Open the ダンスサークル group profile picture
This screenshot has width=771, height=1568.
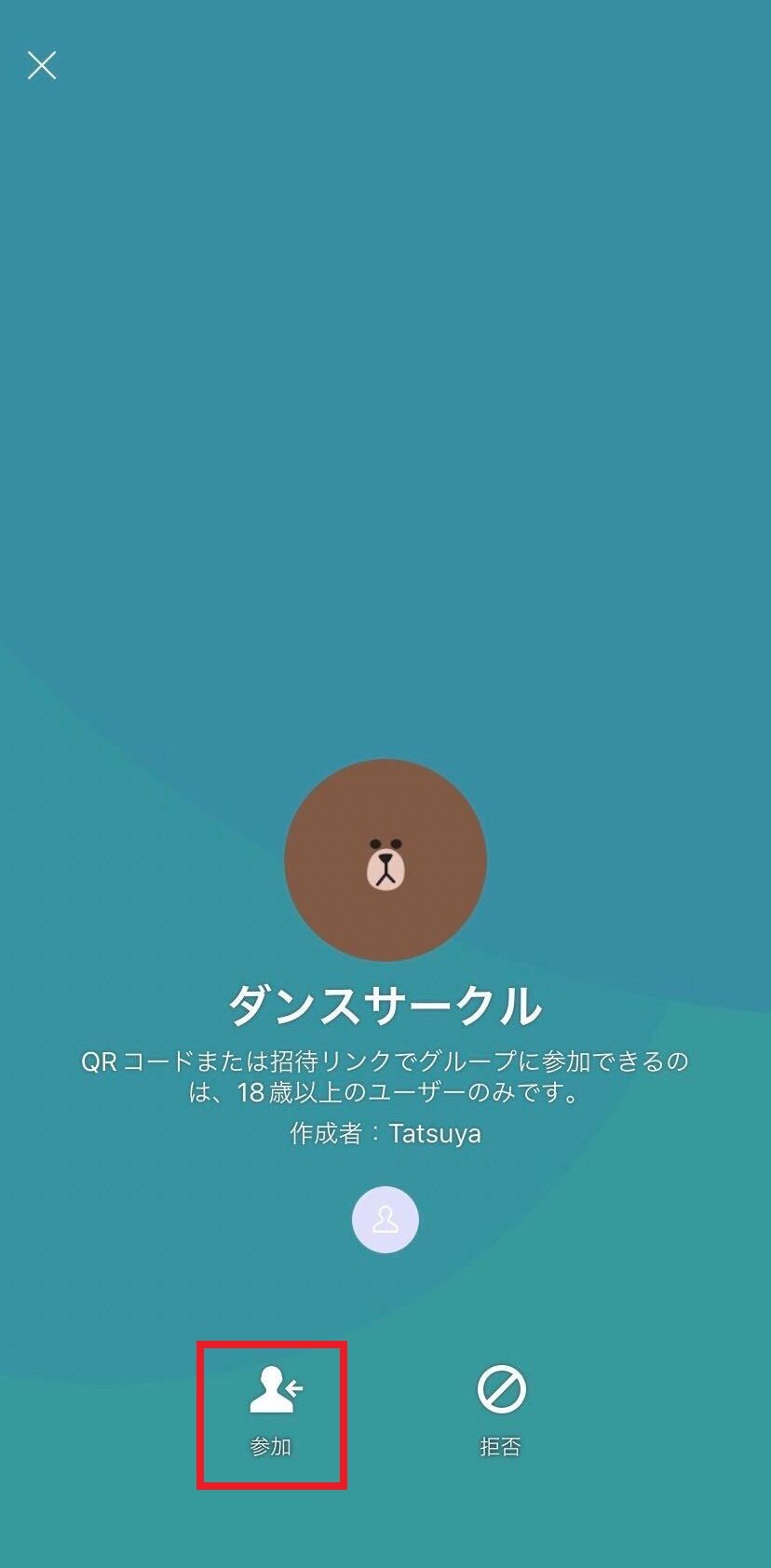[x=385, y=859]
